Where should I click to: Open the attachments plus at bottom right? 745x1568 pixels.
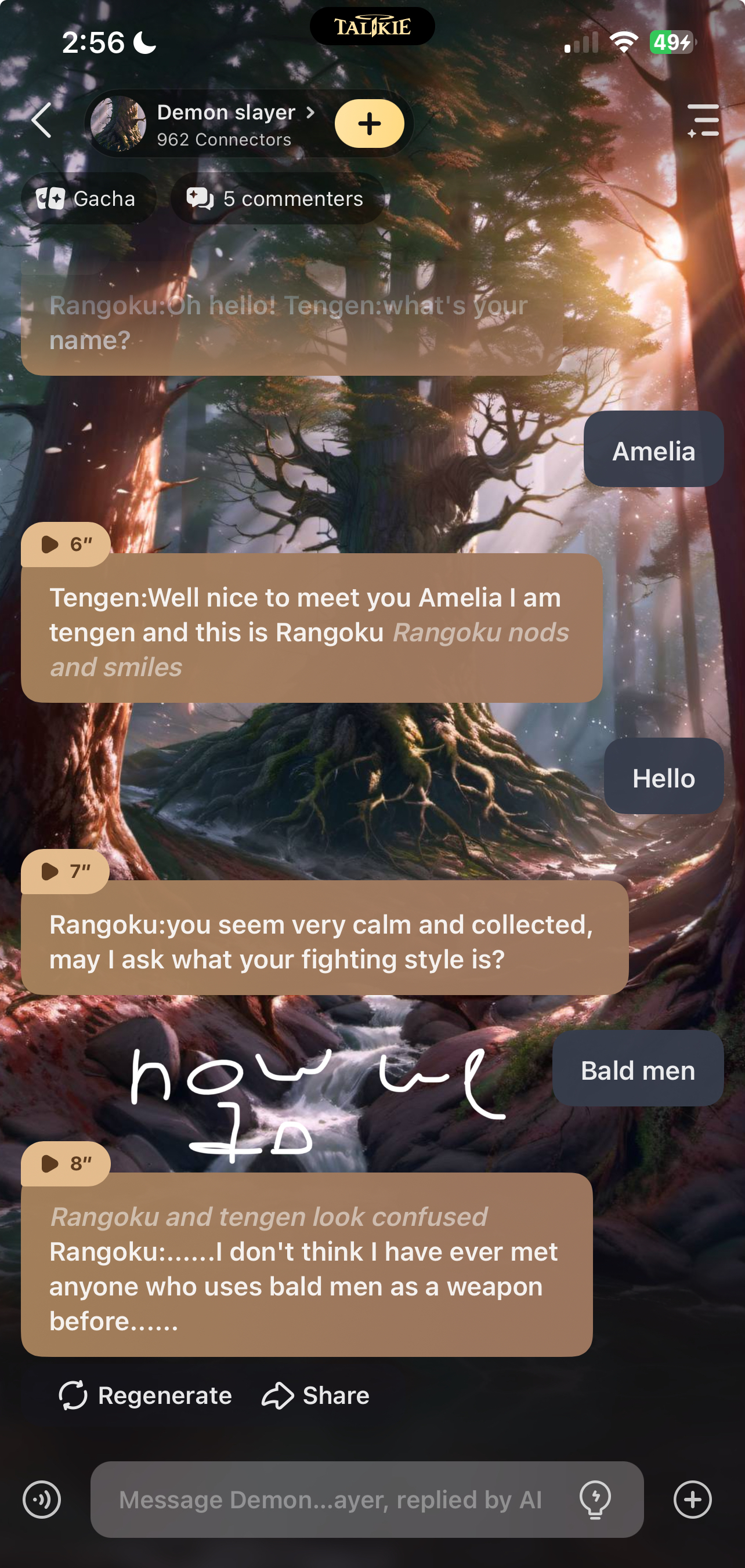(692, 1499)
